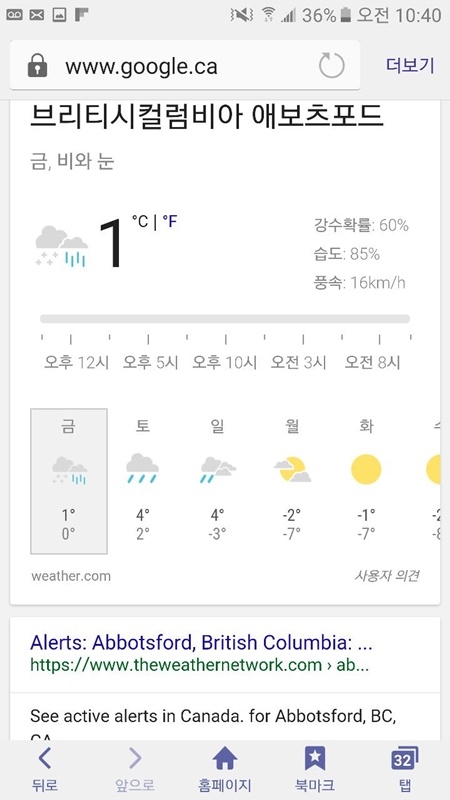Reload the page with the refresh icon
The image size is (450, 800).
point(332,66)
